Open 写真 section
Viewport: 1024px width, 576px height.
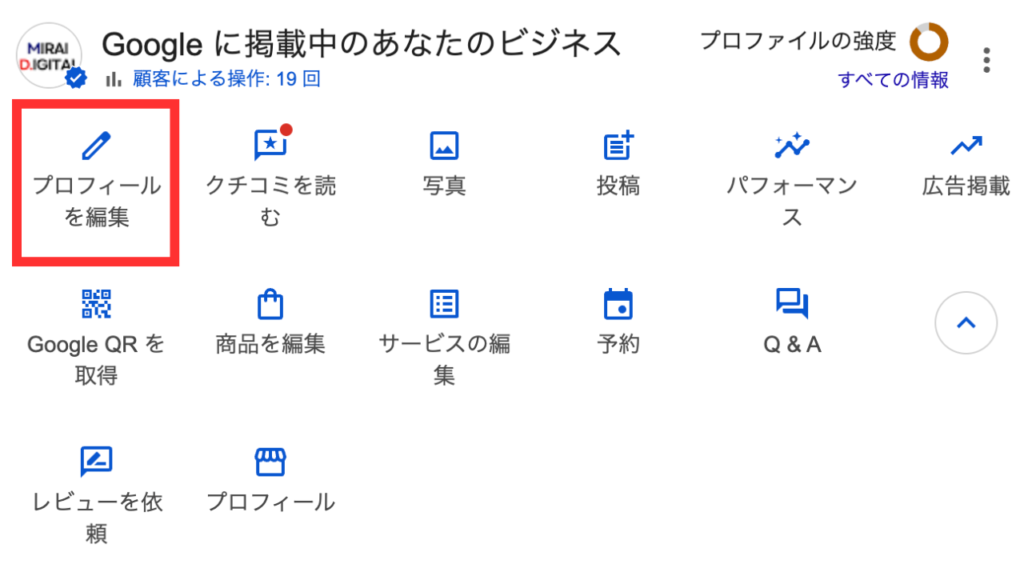click(444, 165)
